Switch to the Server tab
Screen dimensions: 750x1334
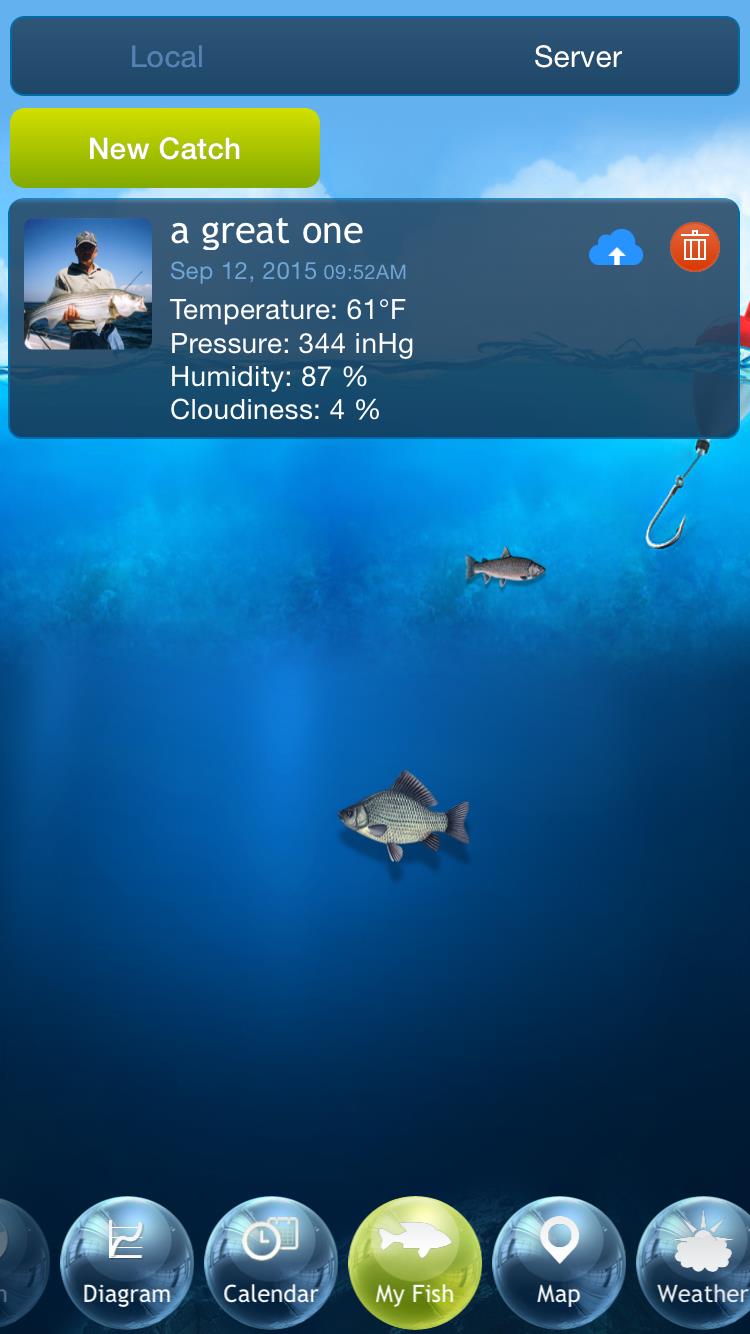[578, 57]
